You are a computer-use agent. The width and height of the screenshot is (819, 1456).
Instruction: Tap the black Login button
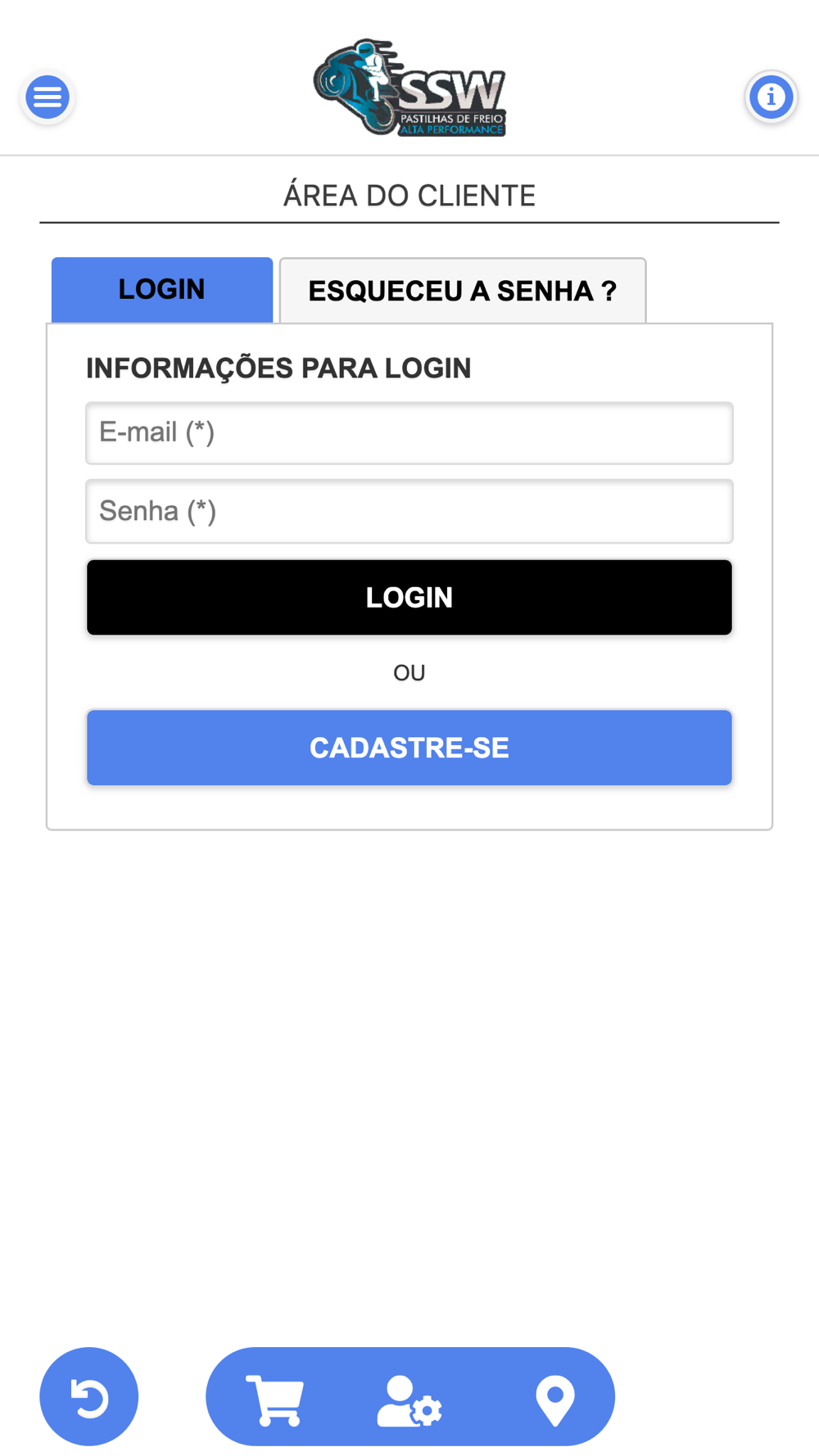[409, 598]
